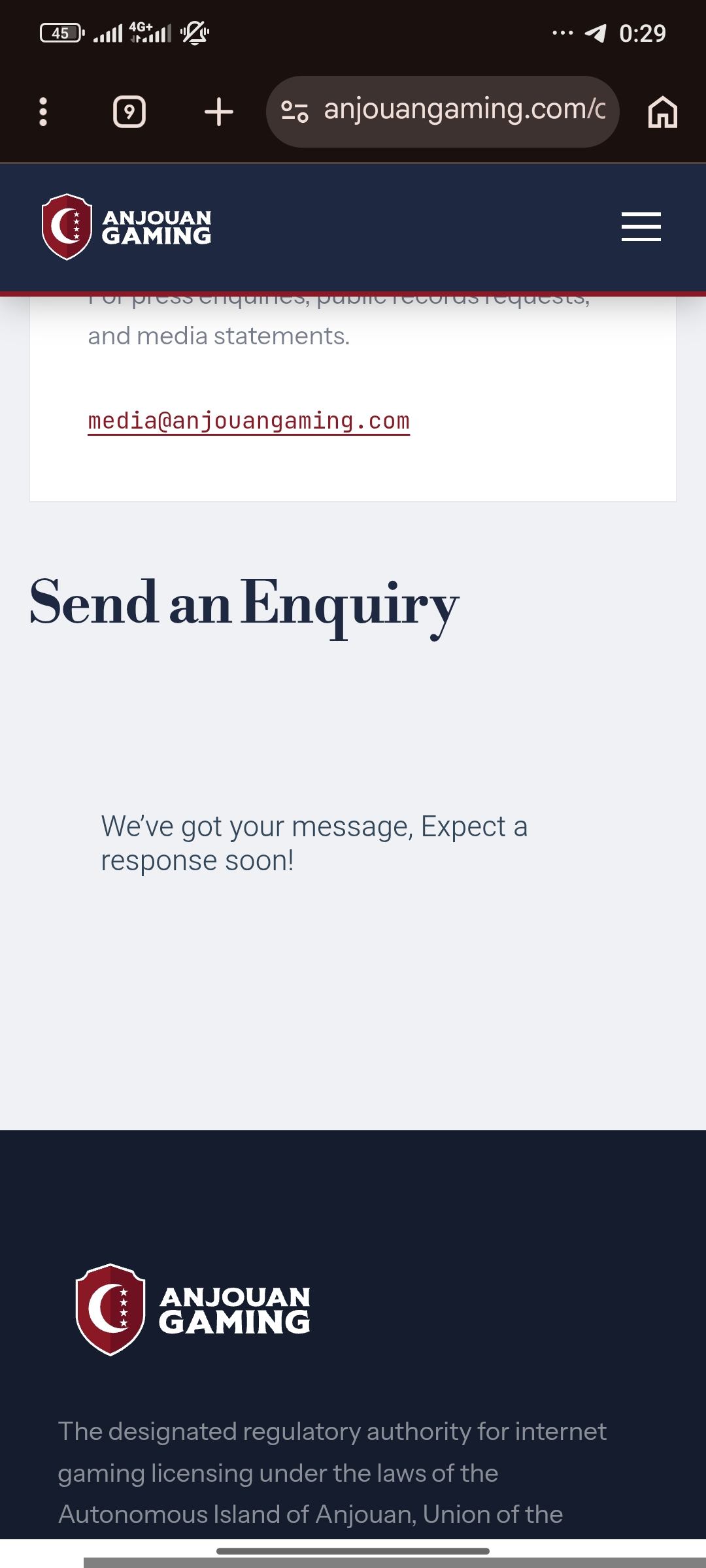Open a new browser tab

tap(218, 112)
